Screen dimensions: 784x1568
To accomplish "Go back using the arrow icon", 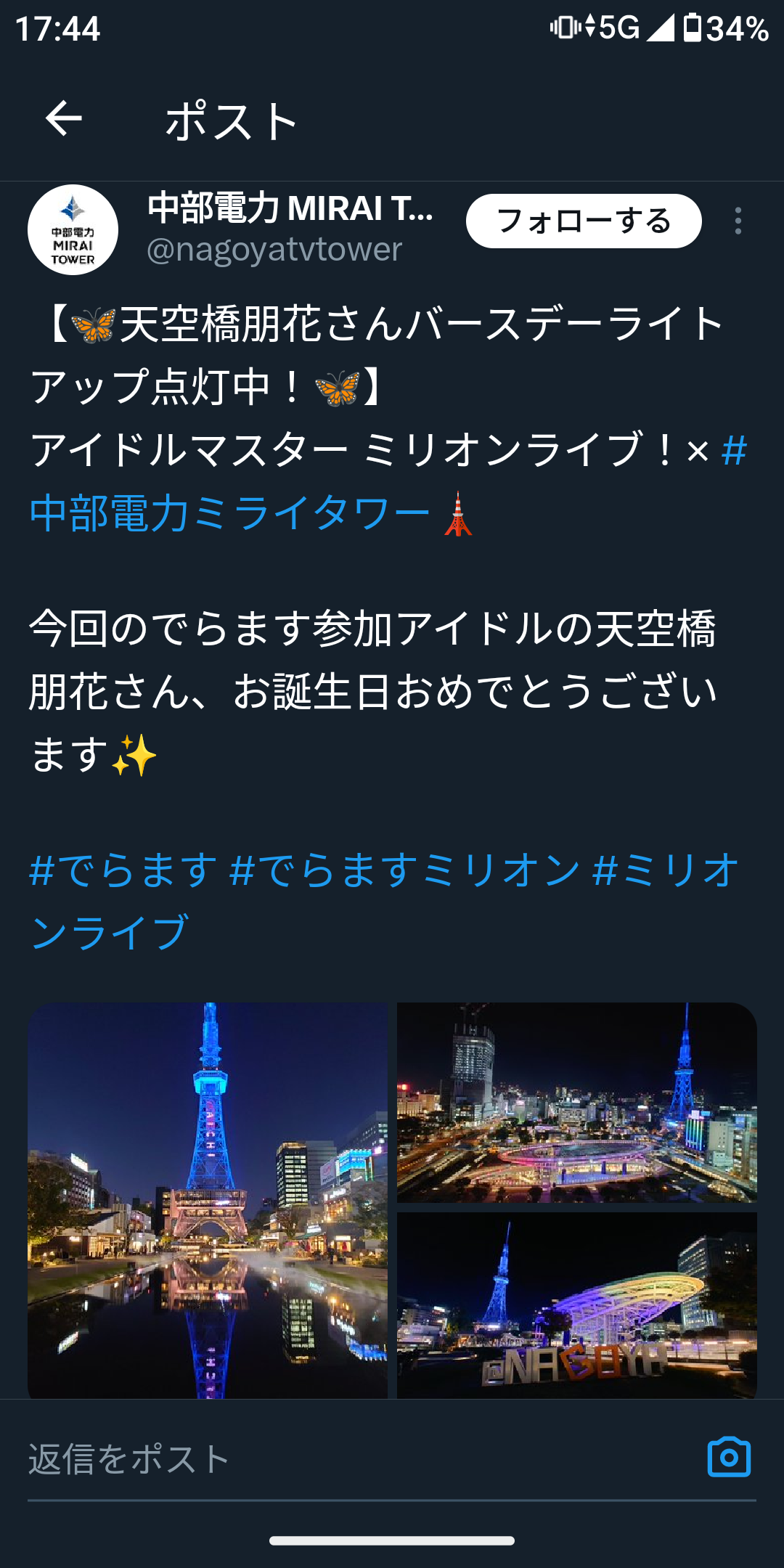I will pos(64,119).
